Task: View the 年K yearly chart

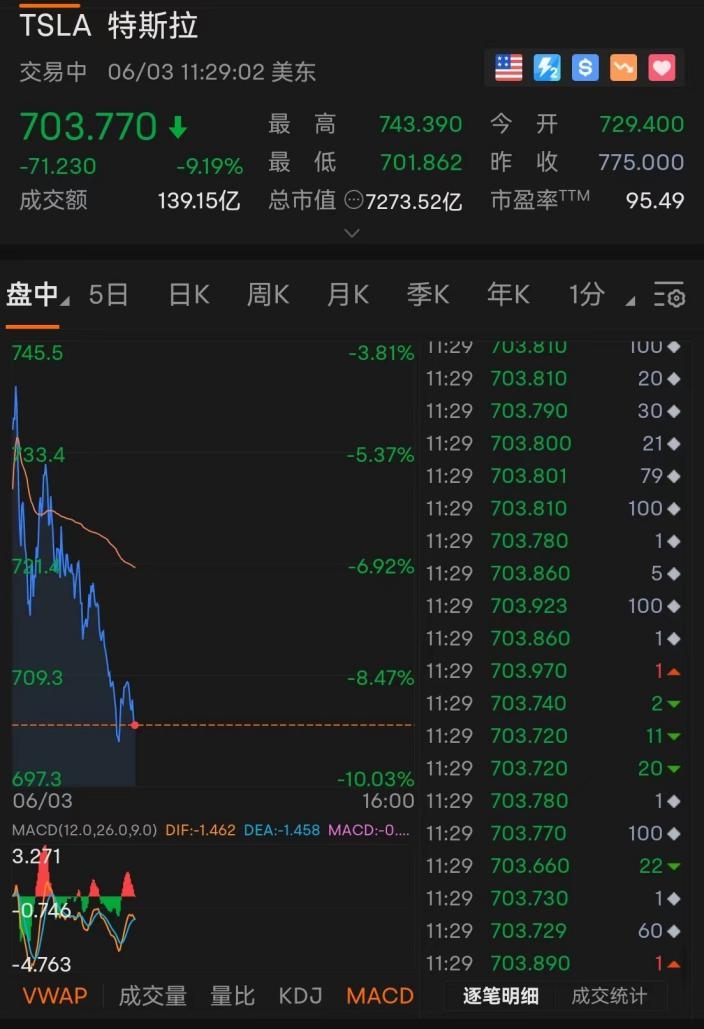Action: click(x=508, y=295)
